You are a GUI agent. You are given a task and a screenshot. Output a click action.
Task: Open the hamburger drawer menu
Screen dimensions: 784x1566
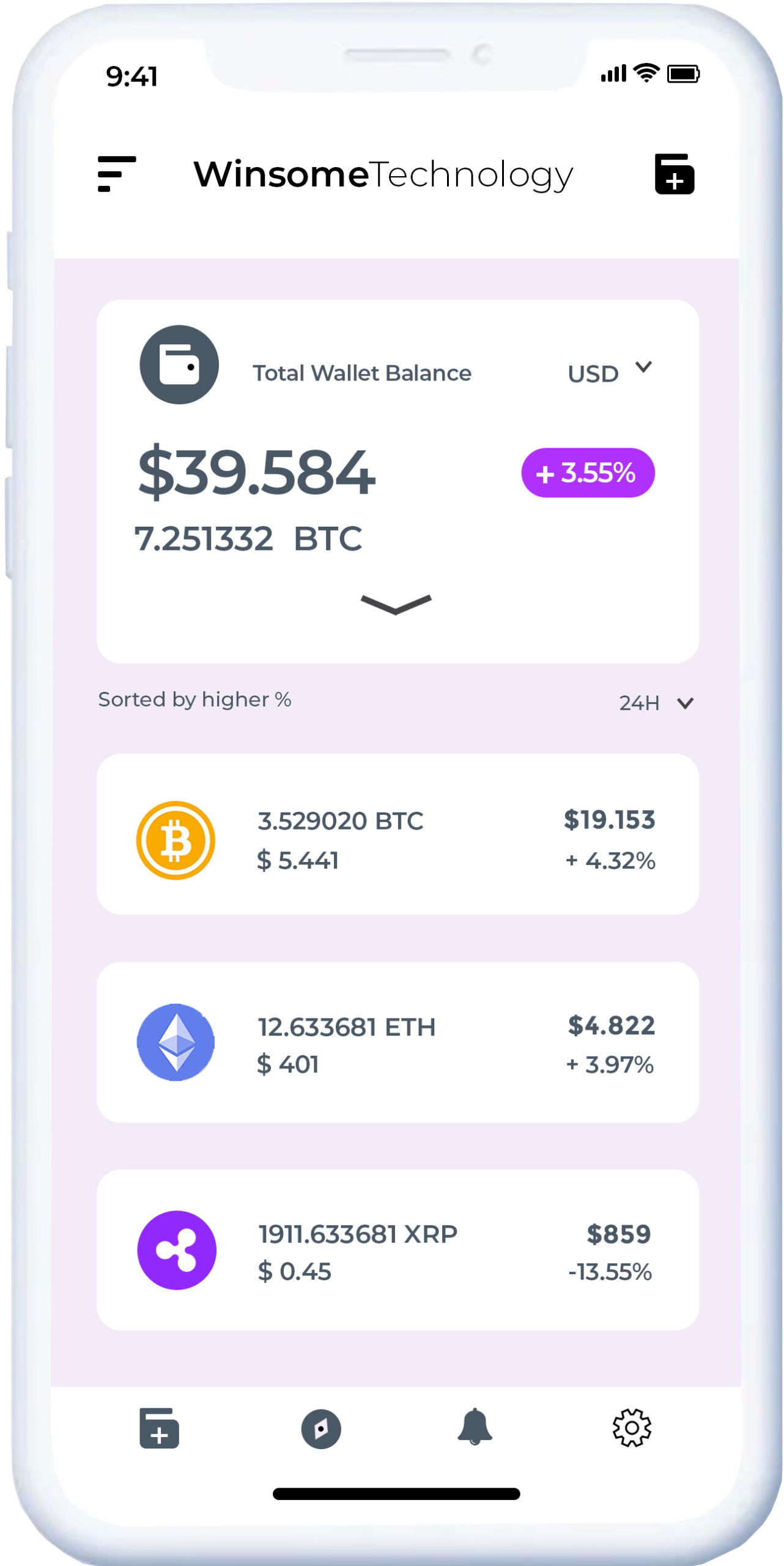coord(117,174)
